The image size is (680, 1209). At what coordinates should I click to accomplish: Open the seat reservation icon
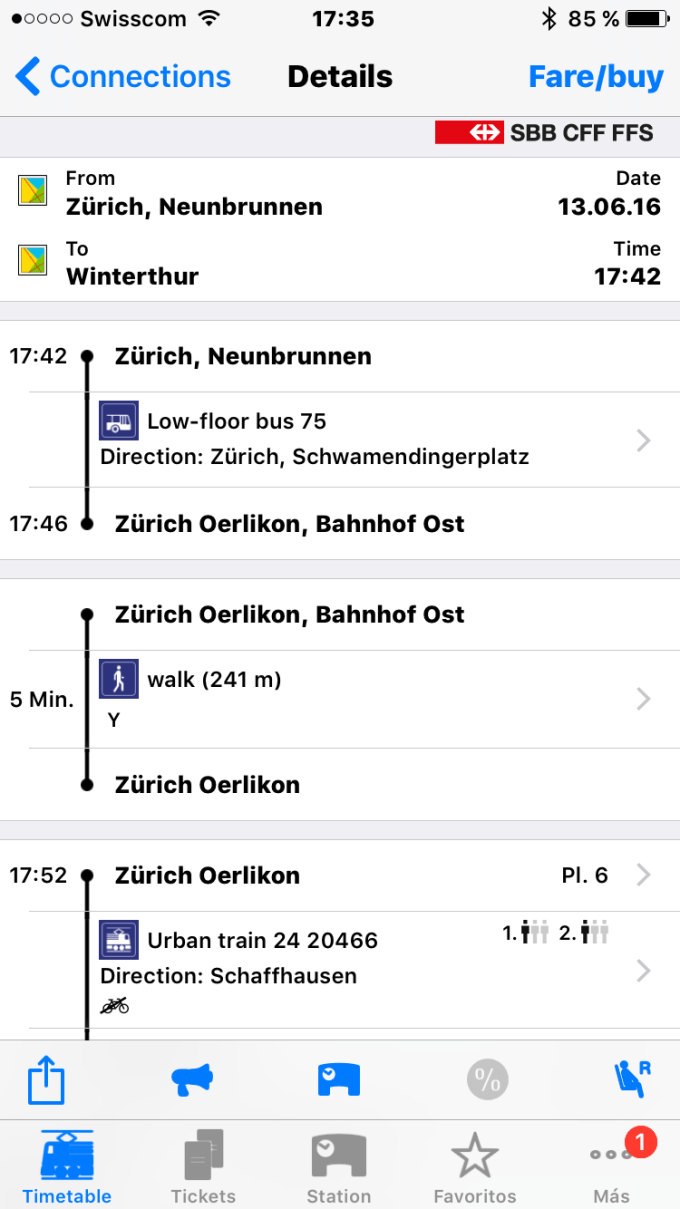point(632,1080)
